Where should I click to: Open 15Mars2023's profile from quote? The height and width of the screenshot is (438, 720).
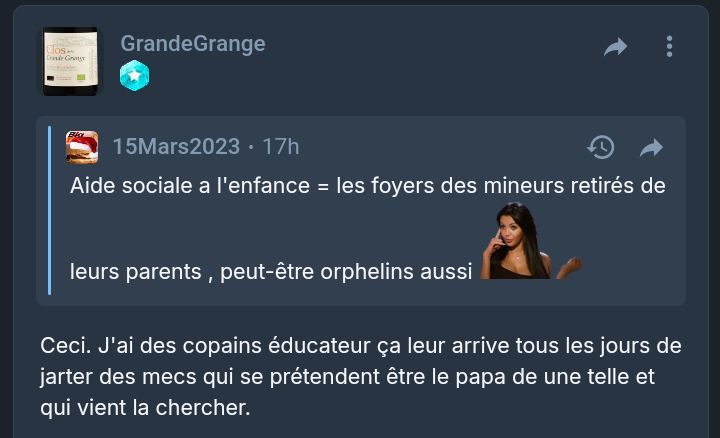click(176, 146)
